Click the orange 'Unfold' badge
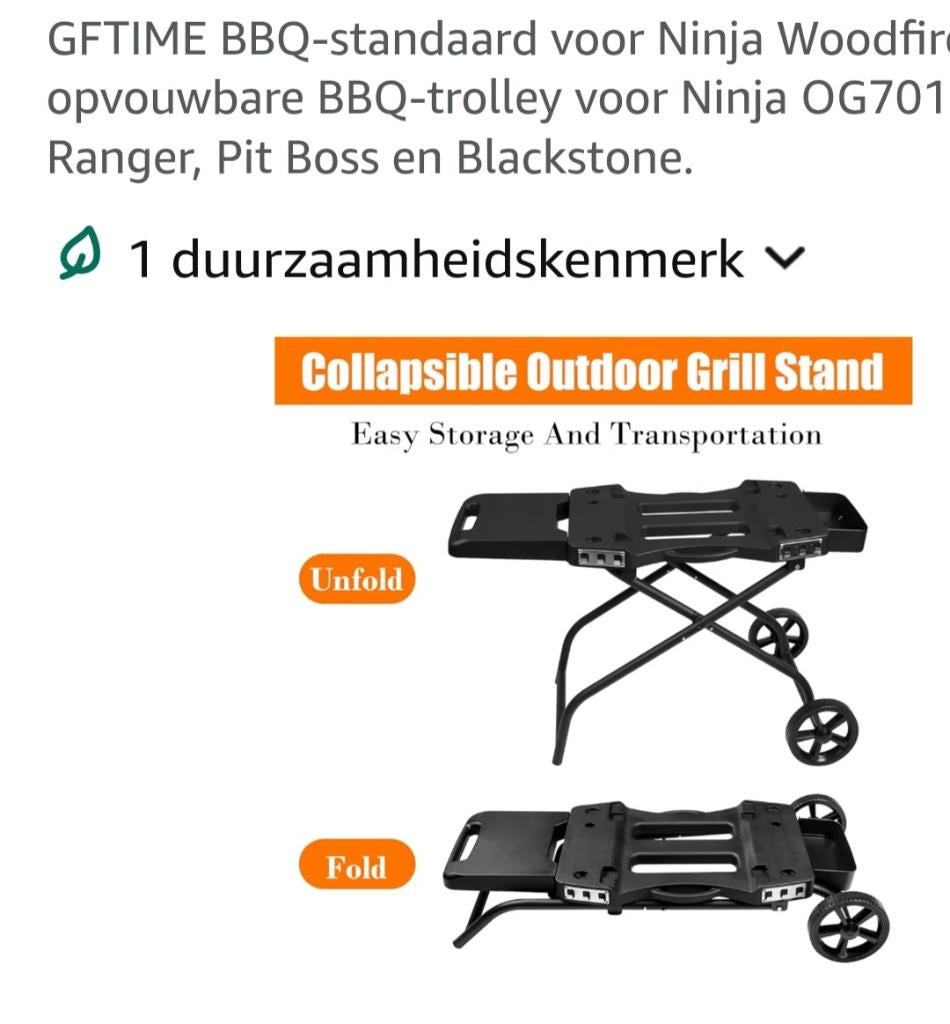 (x=358, y=578)
